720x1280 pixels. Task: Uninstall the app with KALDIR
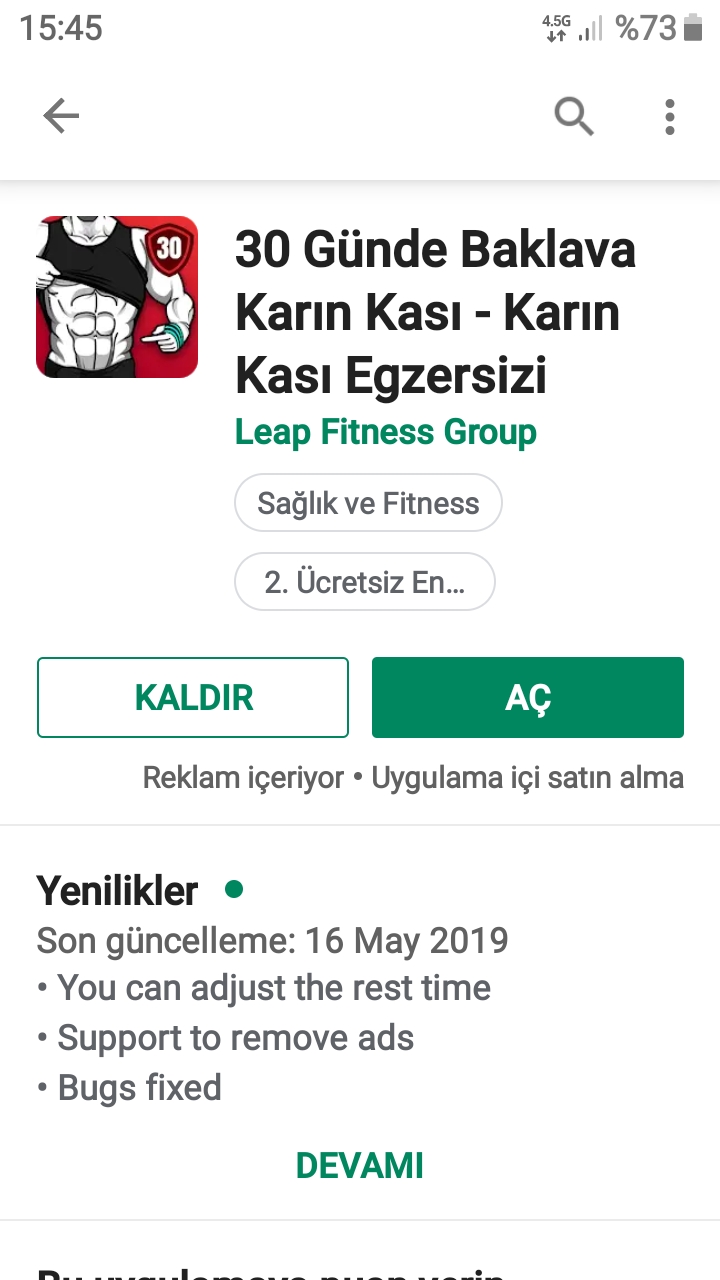tap(193, 697)
